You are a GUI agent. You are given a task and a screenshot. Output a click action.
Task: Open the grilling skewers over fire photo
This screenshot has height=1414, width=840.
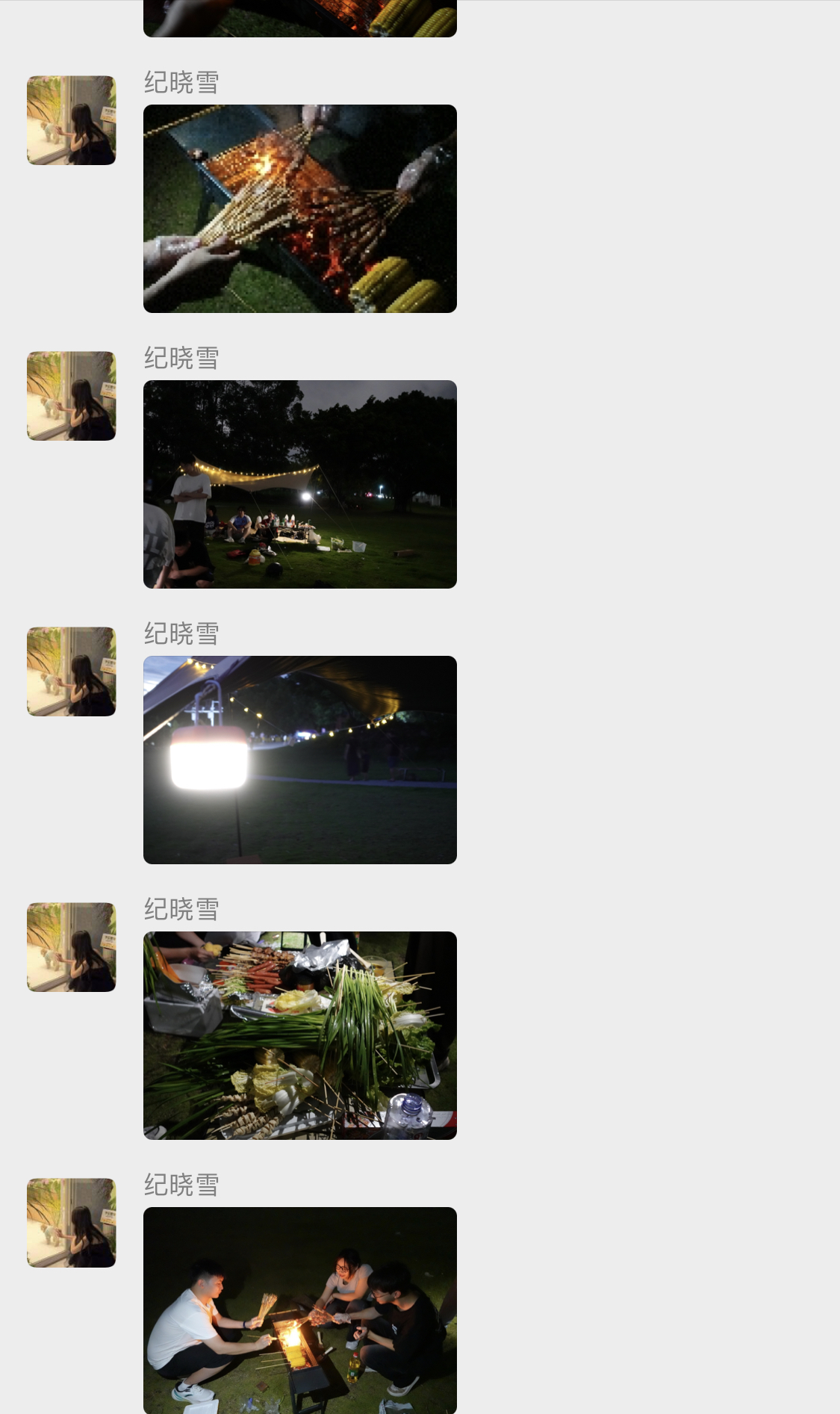(299, 208)
